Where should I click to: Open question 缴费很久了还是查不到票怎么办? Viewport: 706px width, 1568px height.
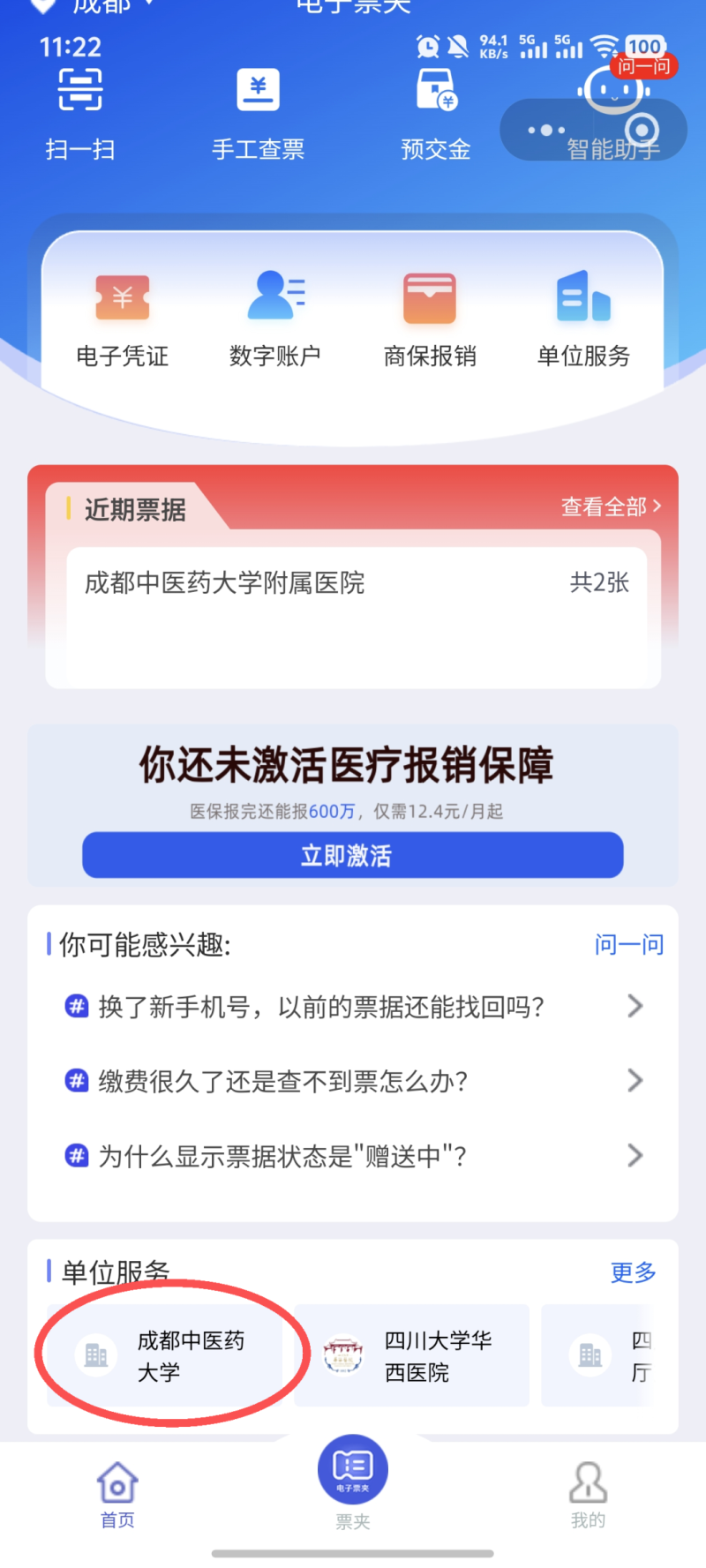click(353, 1081)
